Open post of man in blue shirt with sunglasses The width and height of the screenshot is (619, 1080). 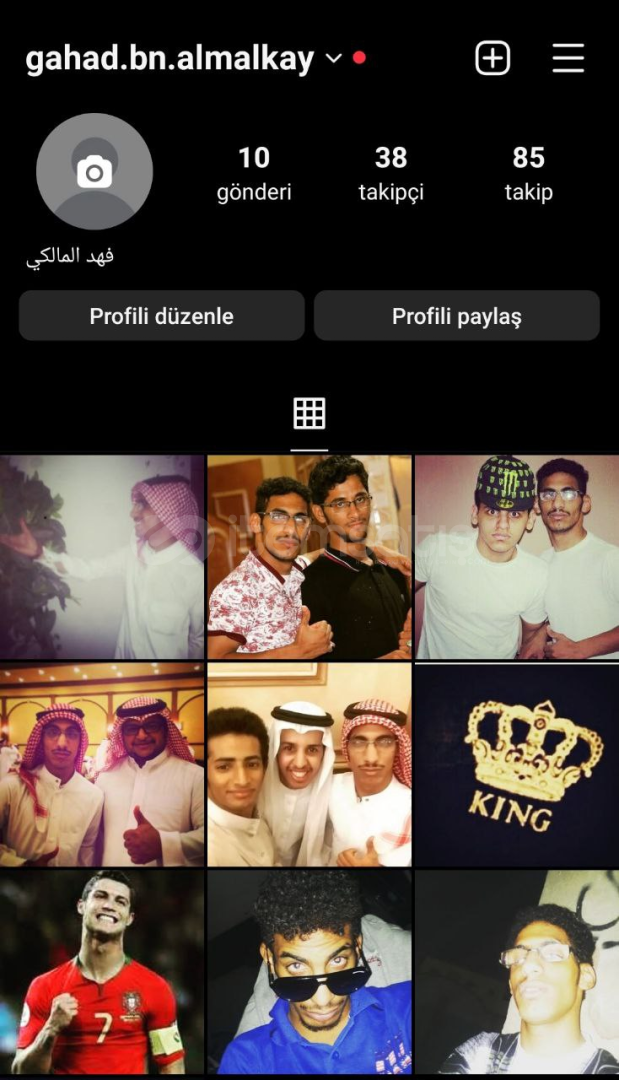[x=309, y=972]
